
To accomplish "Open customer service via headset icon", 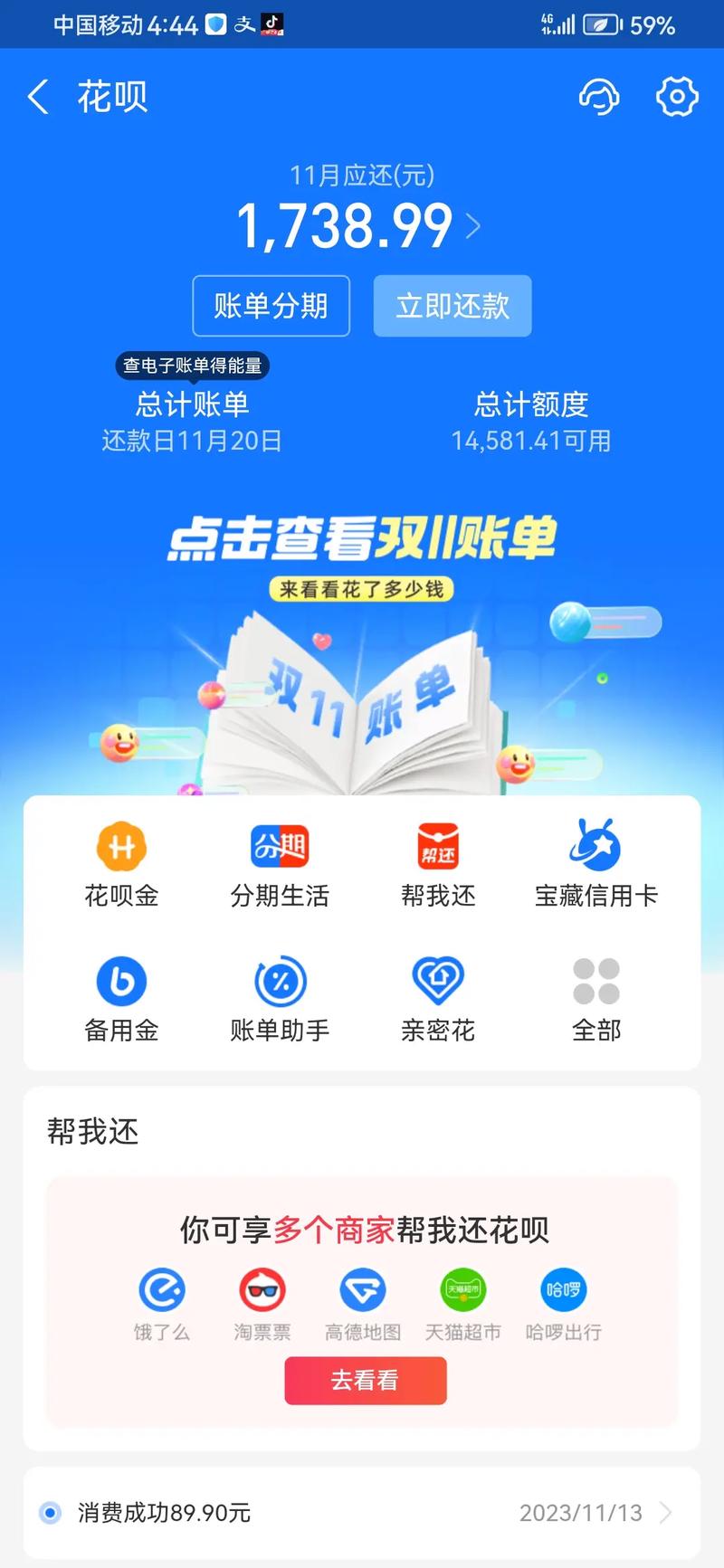I will click(x=598, y=97).
